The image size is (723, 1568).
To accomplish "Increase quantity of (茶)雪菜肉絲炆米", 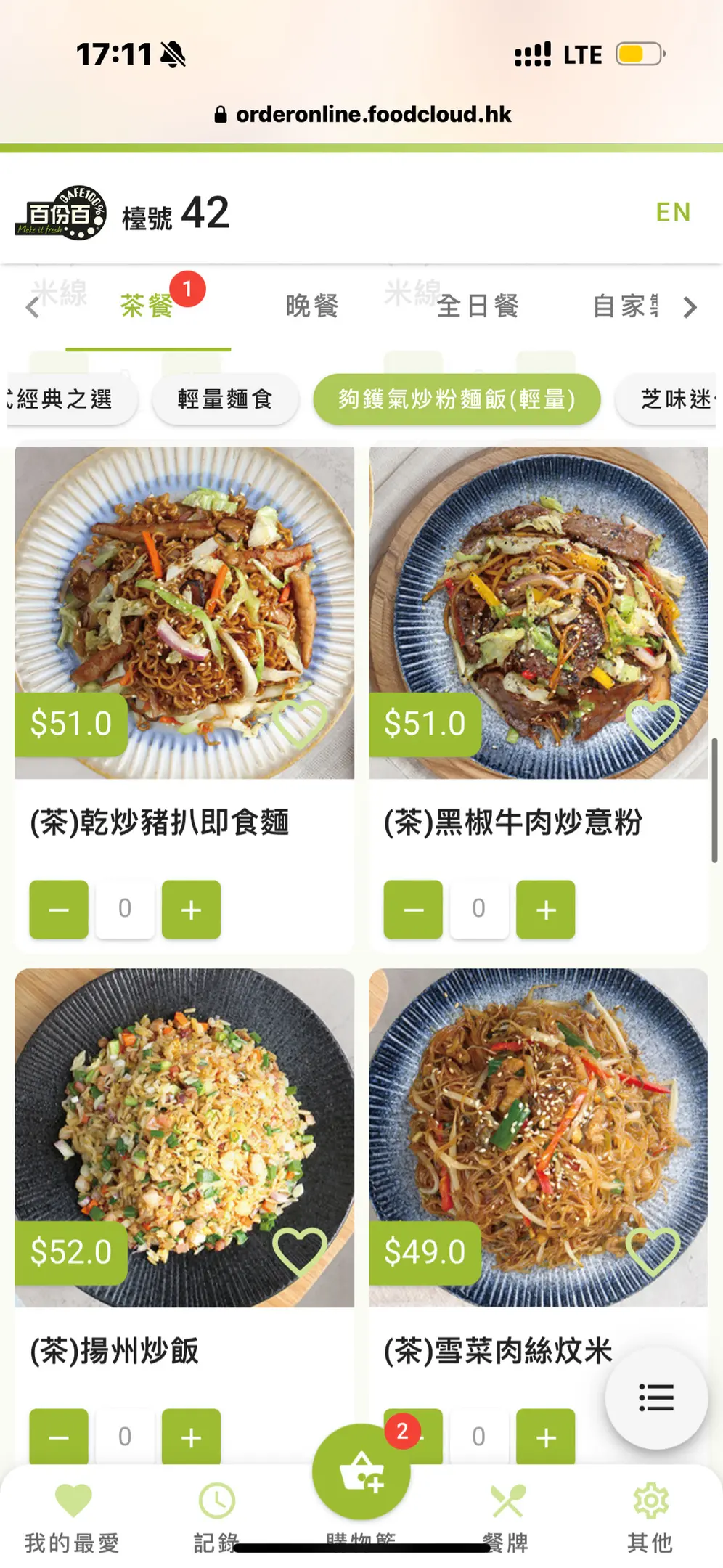I will click(x=545, y=1437).
